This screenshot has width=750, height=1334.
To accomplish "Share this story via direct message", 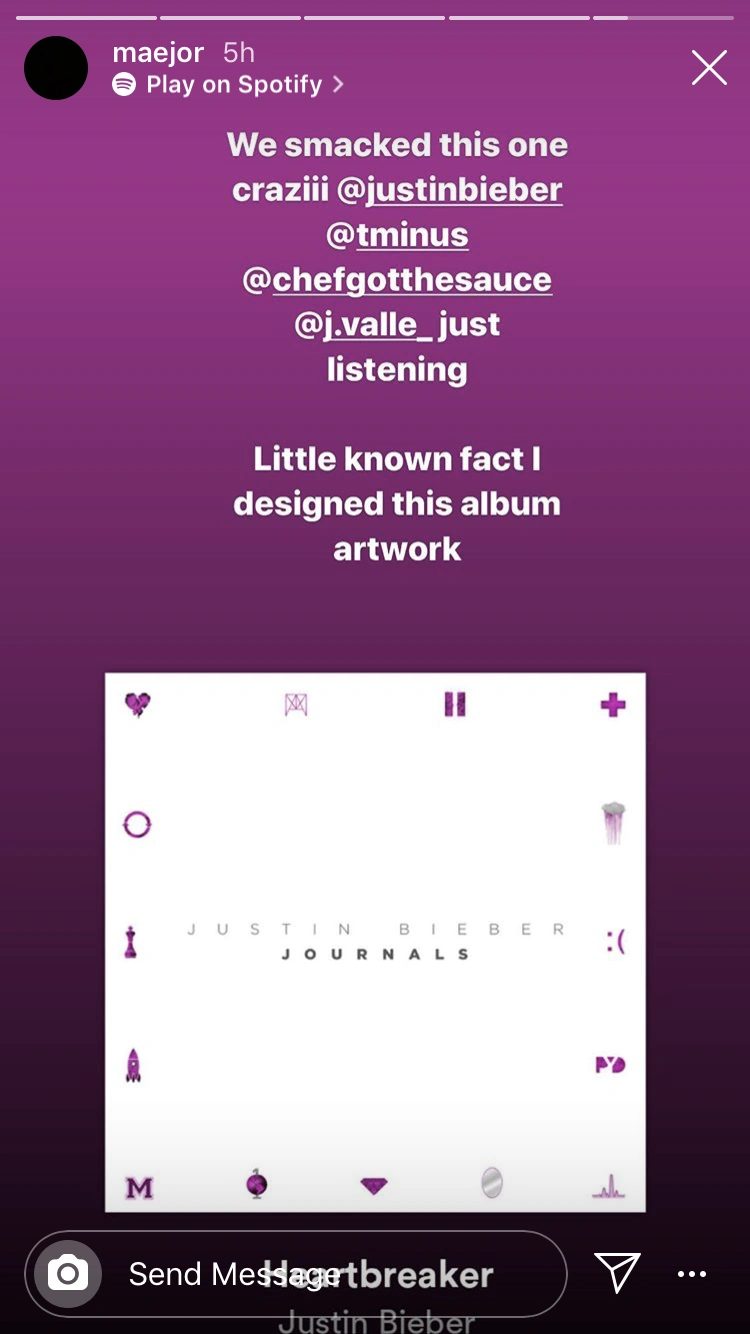I will pyautogui.click(x=617, y=1273).
